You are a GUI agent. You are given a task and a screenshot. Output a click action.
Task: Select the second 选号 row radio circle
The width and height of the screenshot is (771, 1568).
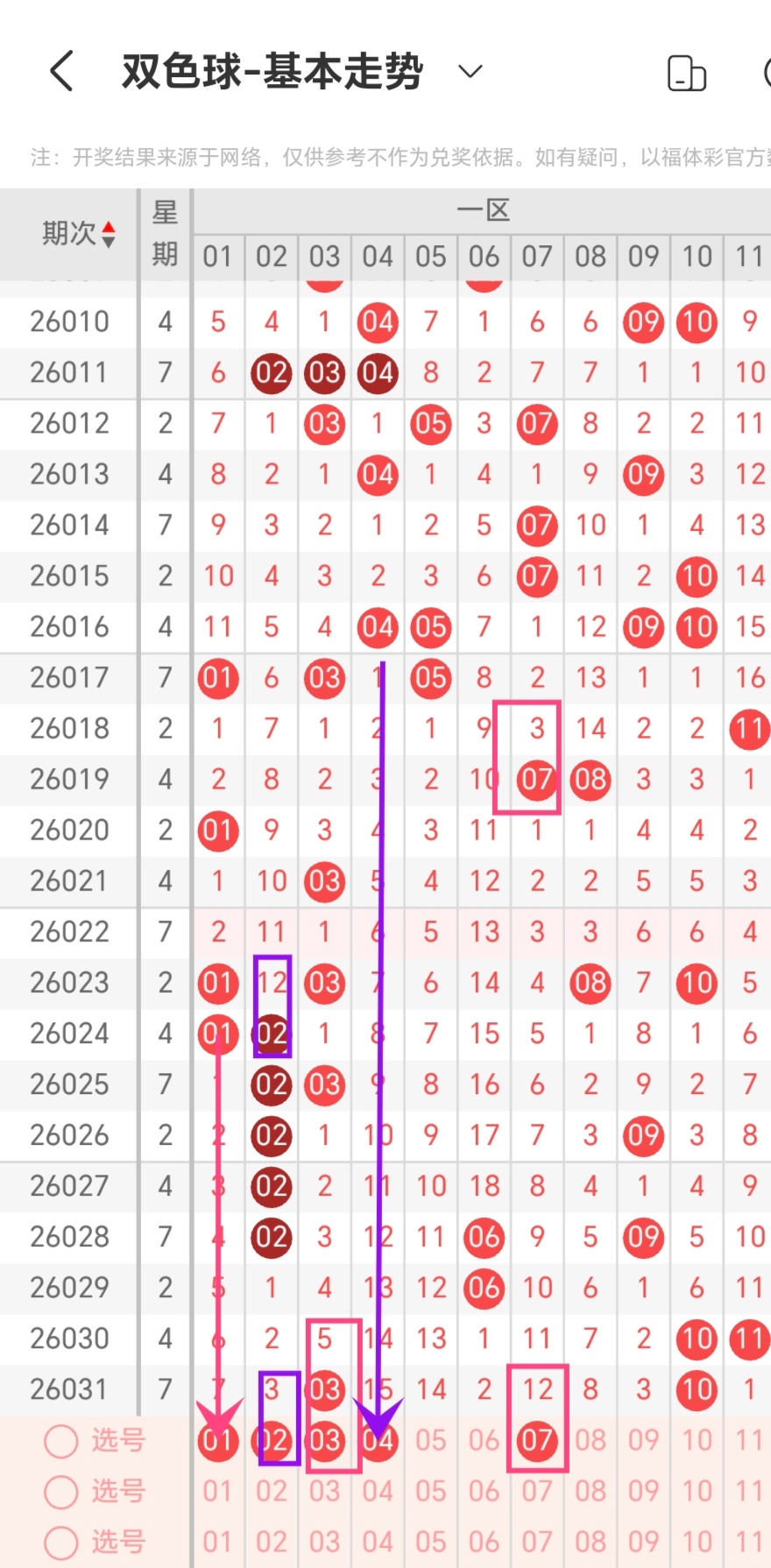[x=61, y=1492]
